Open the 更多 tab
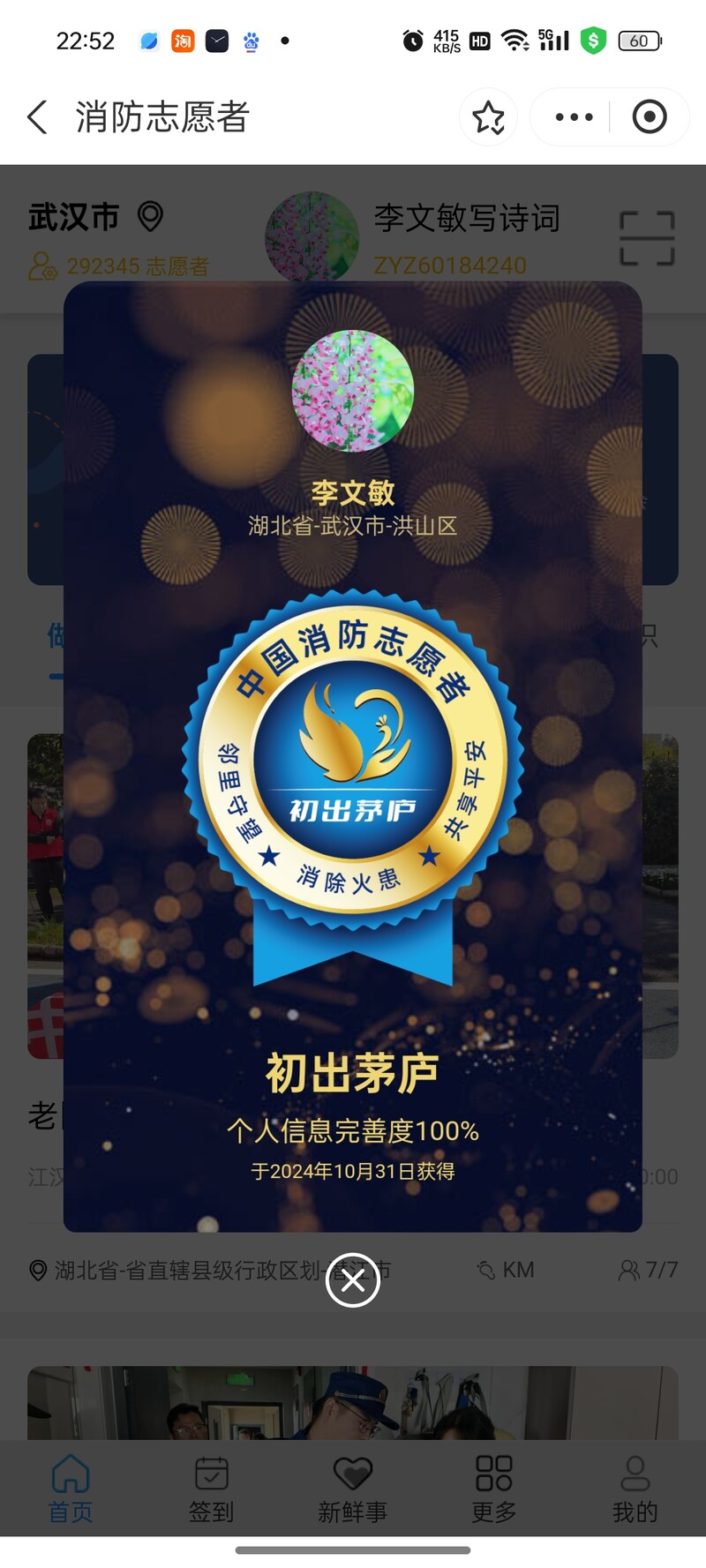The height and width of the screenshot is (1568, 706). pos(494,1489)
